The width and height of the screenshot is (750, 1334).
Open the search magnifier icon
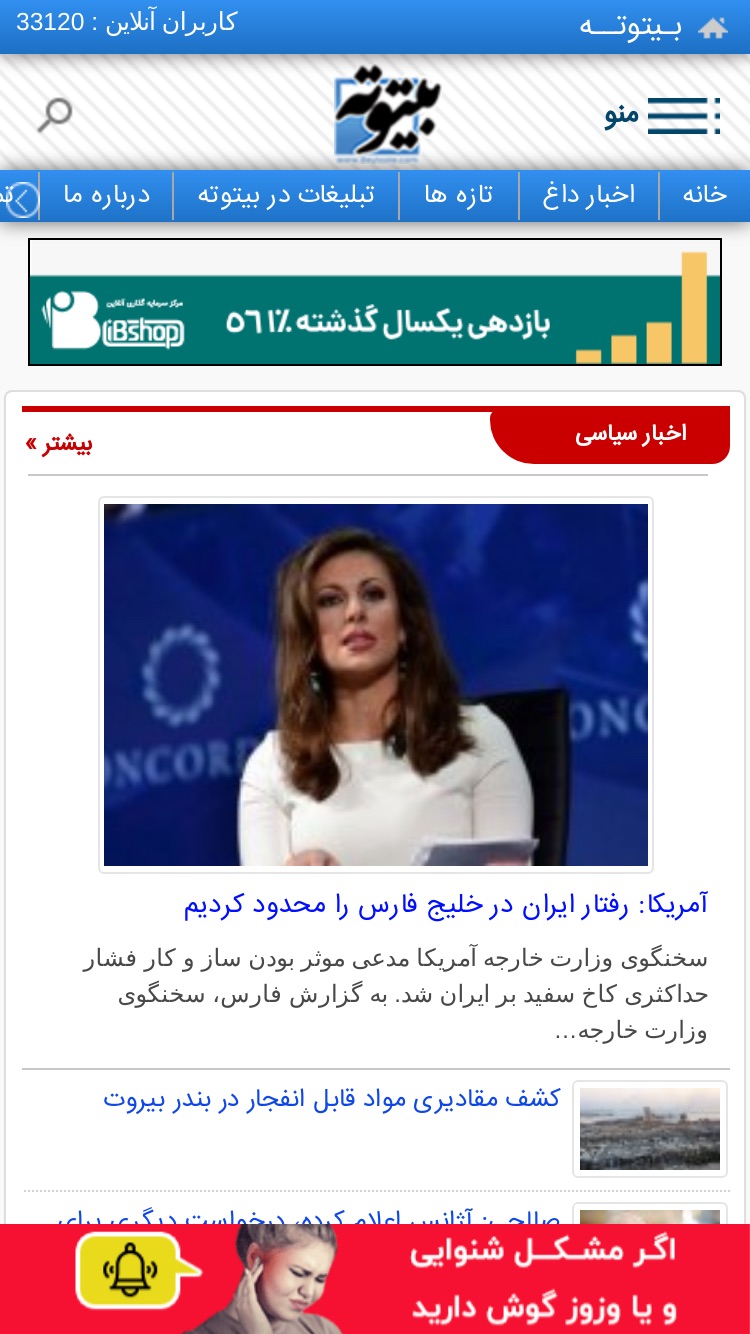point(55,114)
